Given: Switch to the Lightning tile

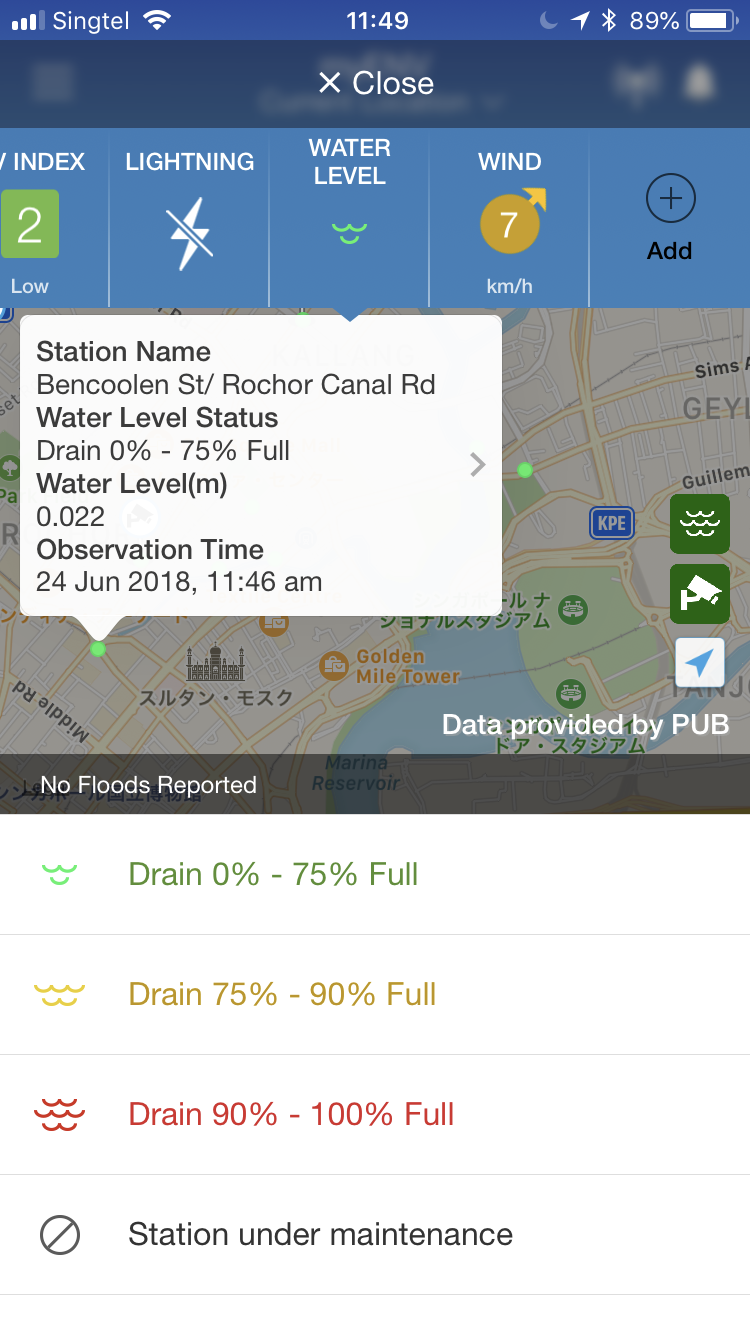Looking at the screenshot, I should (x=189, y=218).
